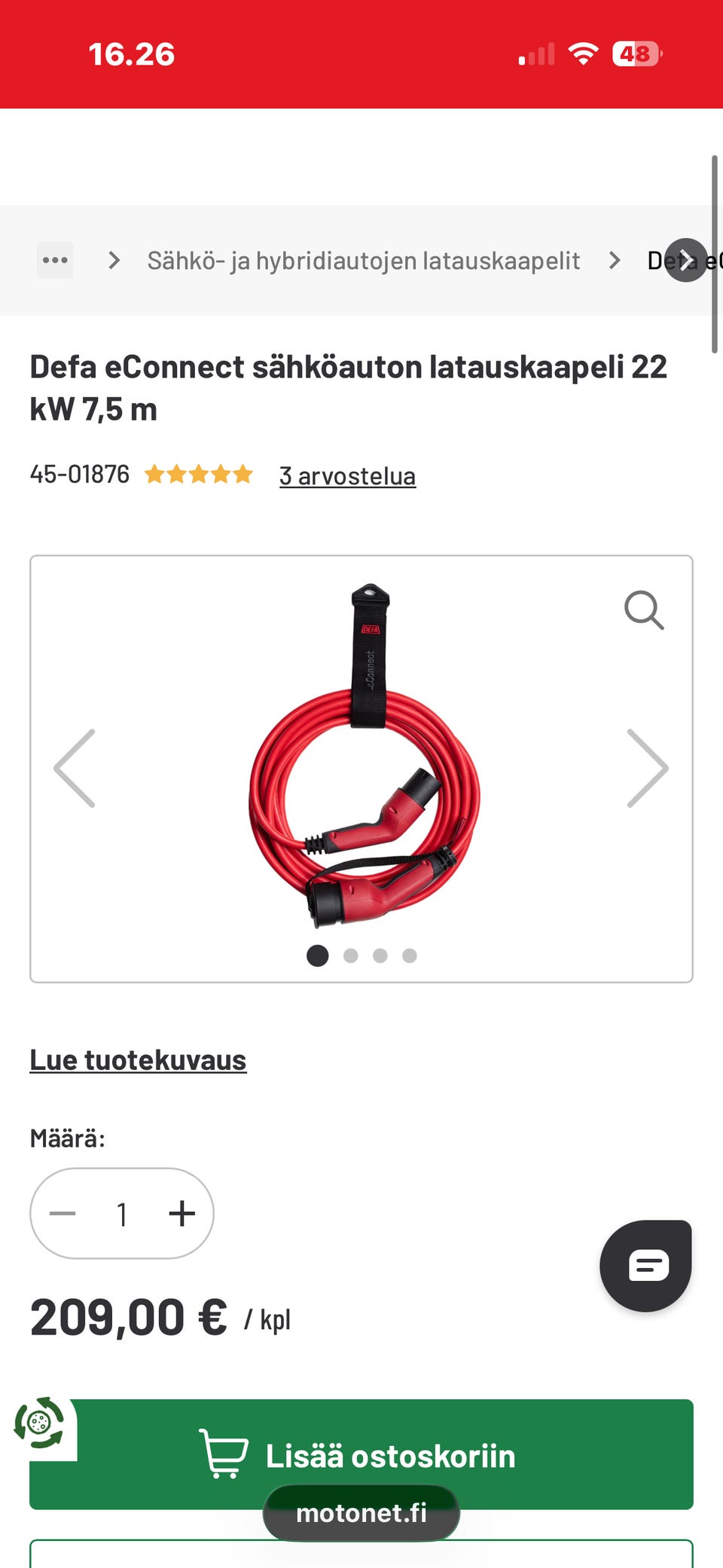Open Sähkö- ja hybridiautojen latauskaapelit breadcrumb

click(363, 261)
